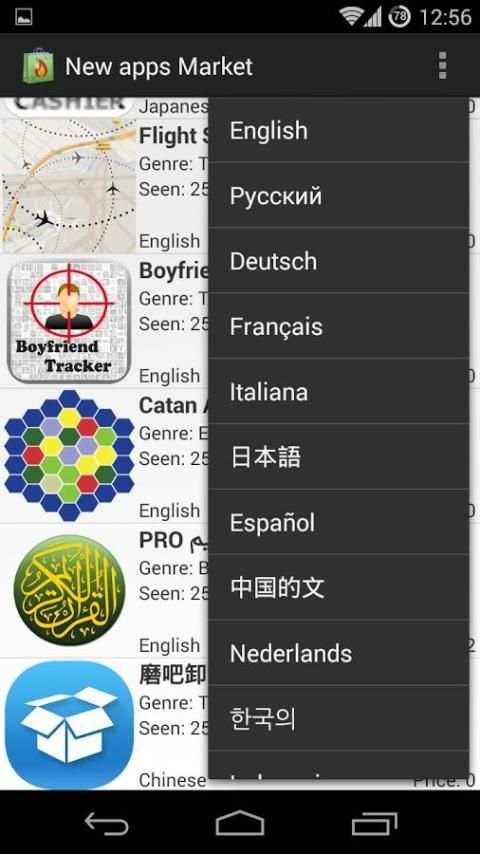480x854 pixels.
Task: Set language to Español
Action: click(338, 522)
